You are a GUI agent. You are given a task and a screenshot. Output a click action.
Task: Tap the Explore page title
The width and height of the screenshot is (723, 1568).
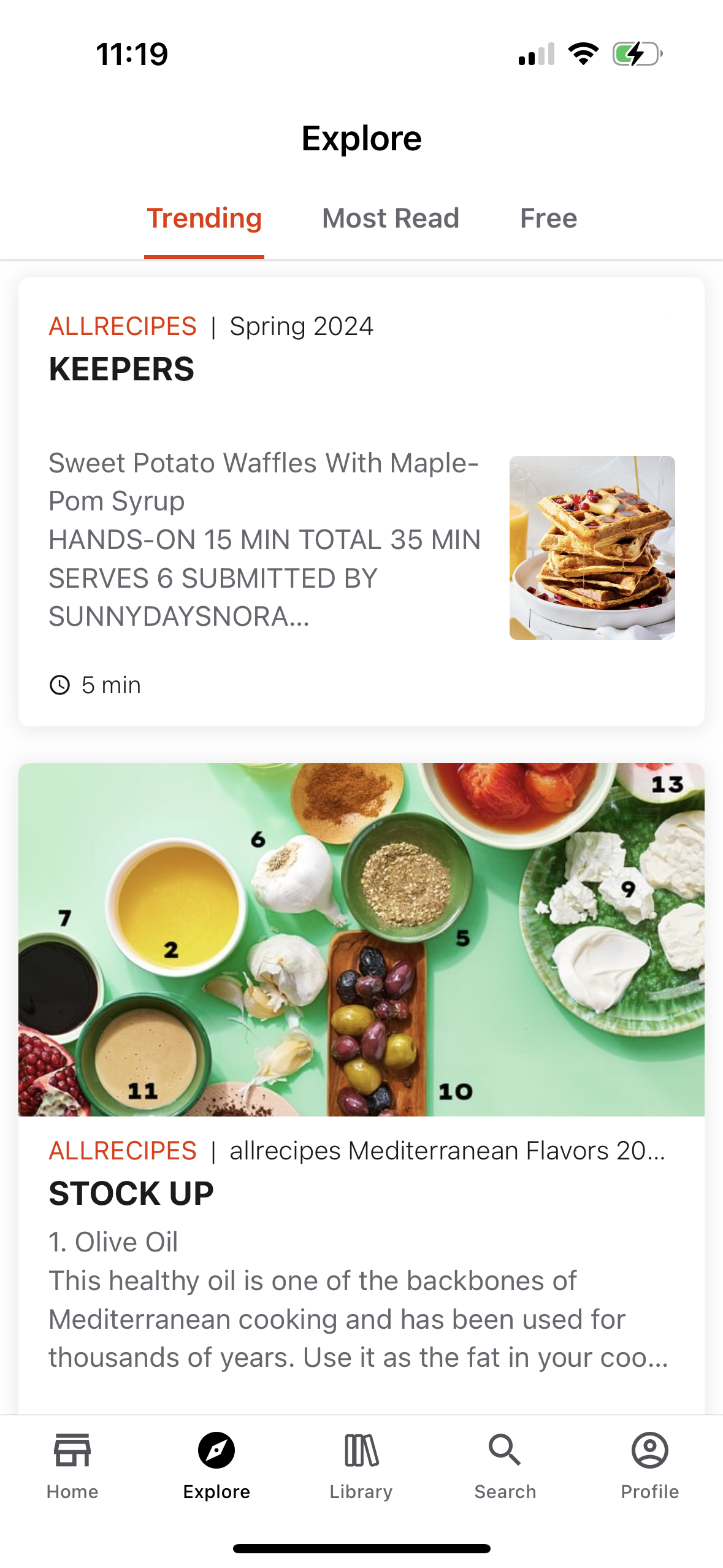click(361, 137)
